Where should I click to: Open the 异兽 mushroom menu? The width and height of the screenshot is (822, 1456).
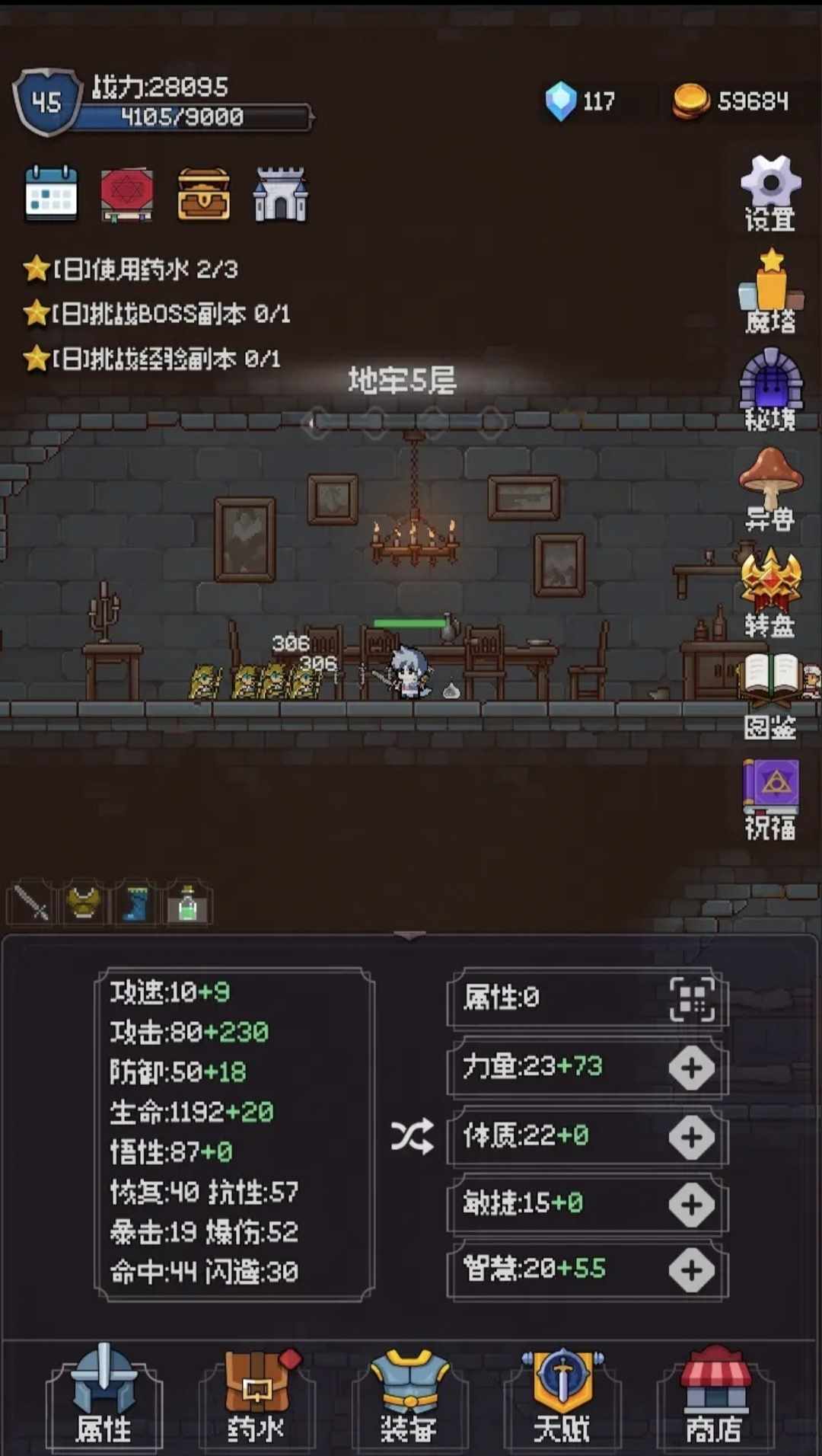(x=770, y=487)
